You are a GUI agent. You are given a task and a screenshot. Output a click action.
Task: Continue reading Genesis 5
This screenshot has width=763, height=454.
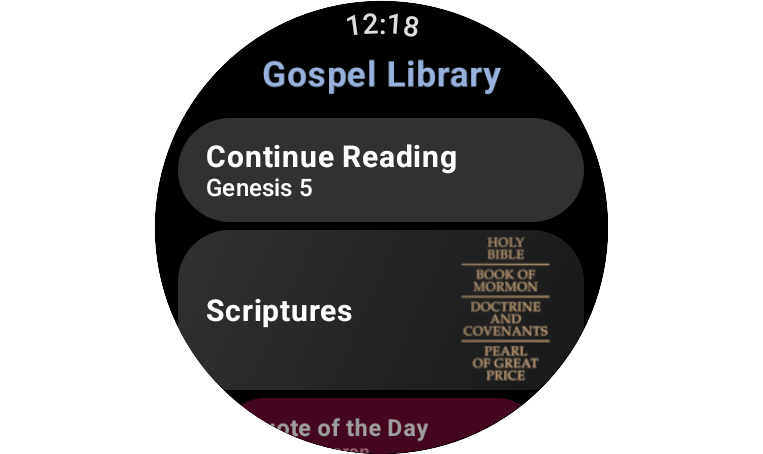pyautogui.click(x=380, y=170)
